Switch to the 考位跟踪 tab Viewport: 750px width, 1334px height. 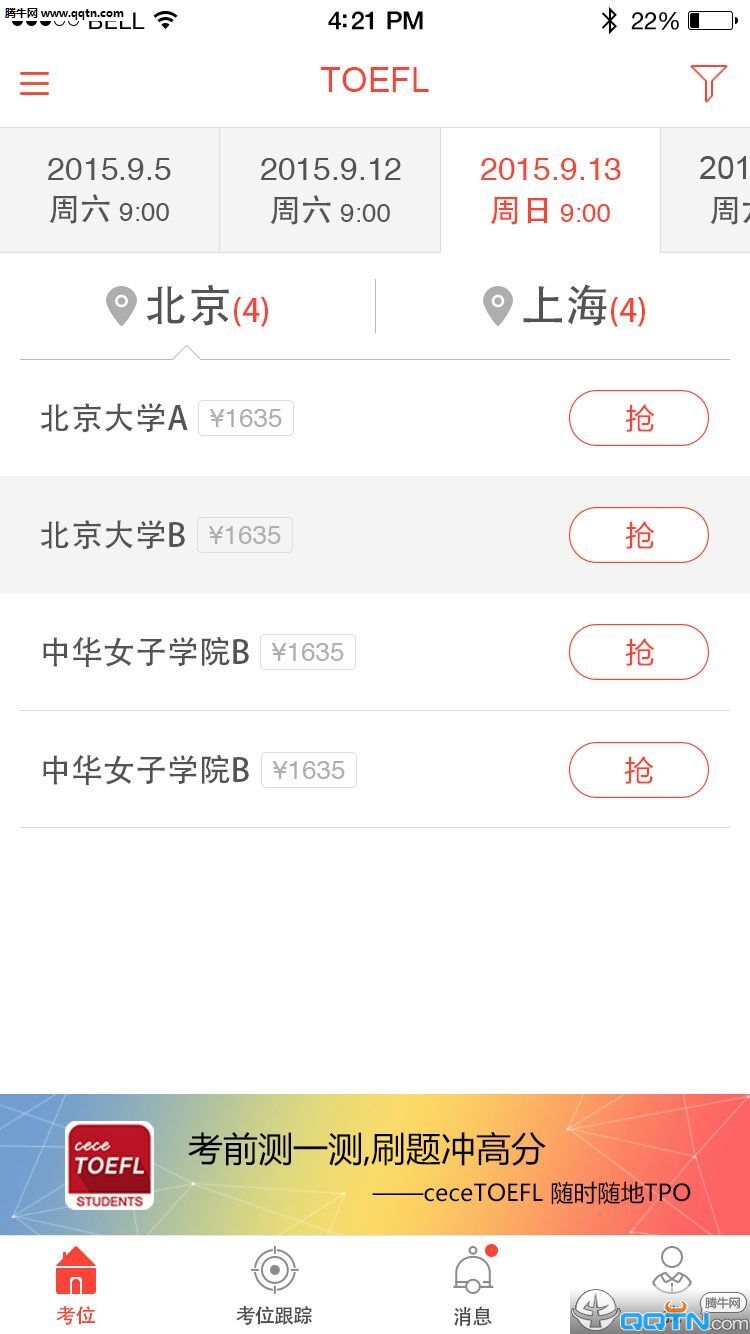274,1285
